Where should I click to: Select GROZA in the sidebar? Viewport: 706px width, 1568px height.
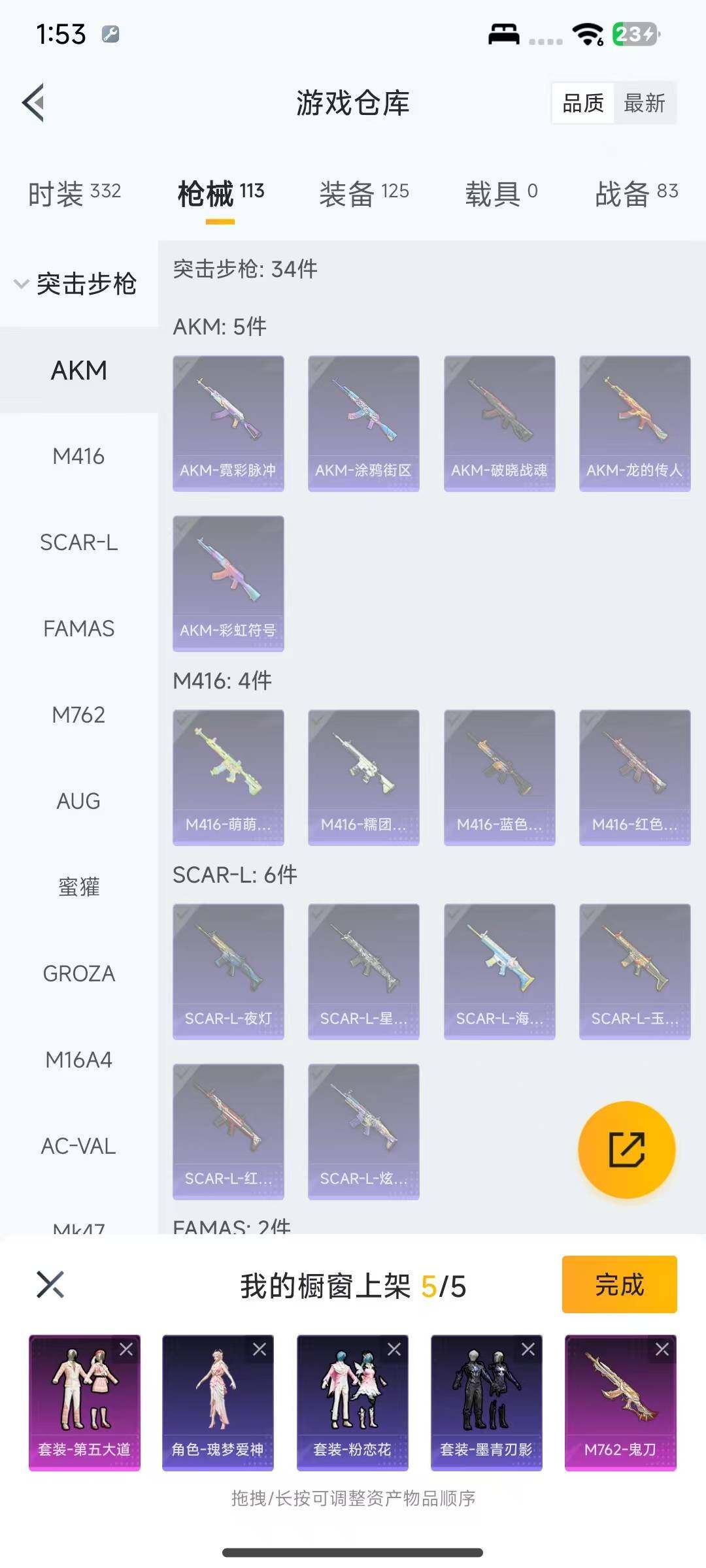78,973
